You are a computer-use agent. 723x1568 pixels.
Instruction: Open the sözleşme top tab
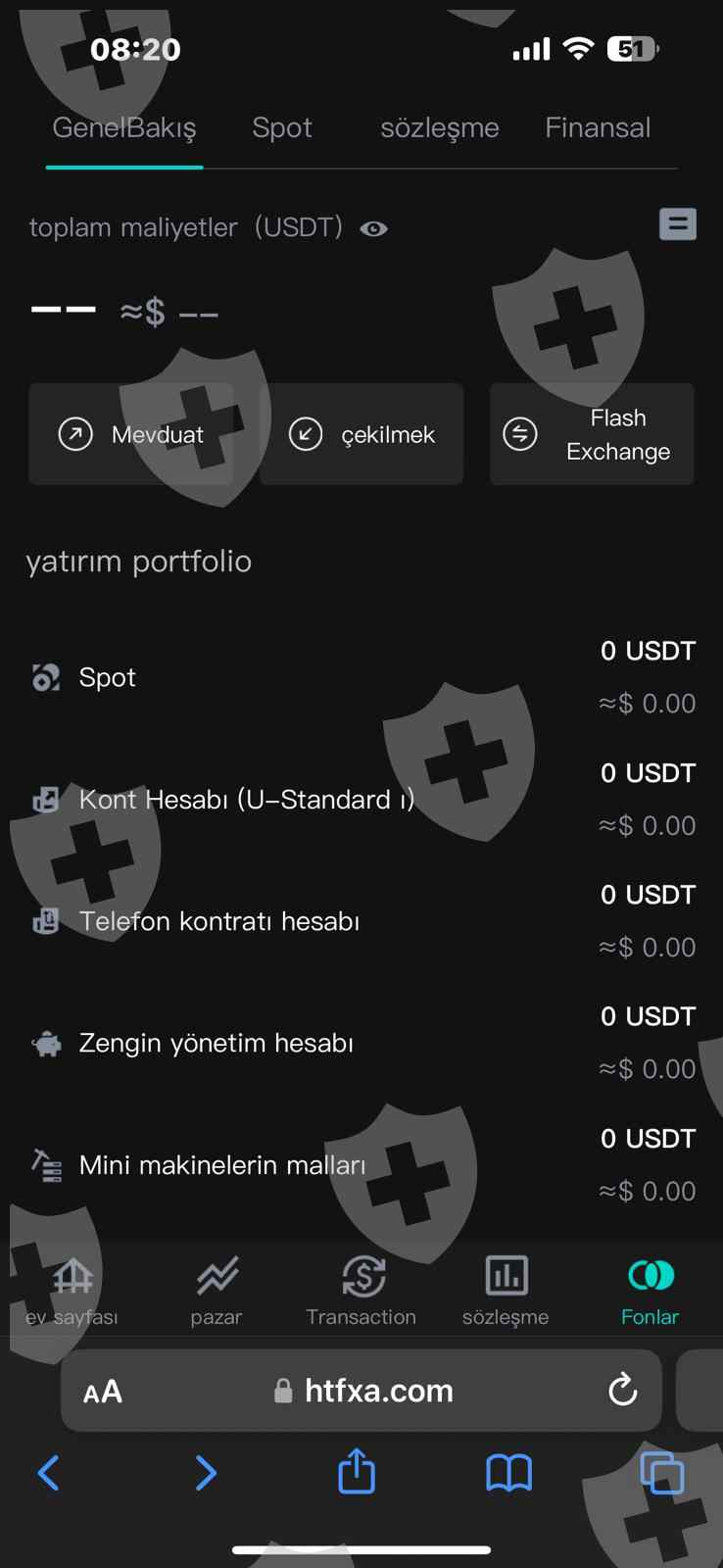[x=439, y=128]
